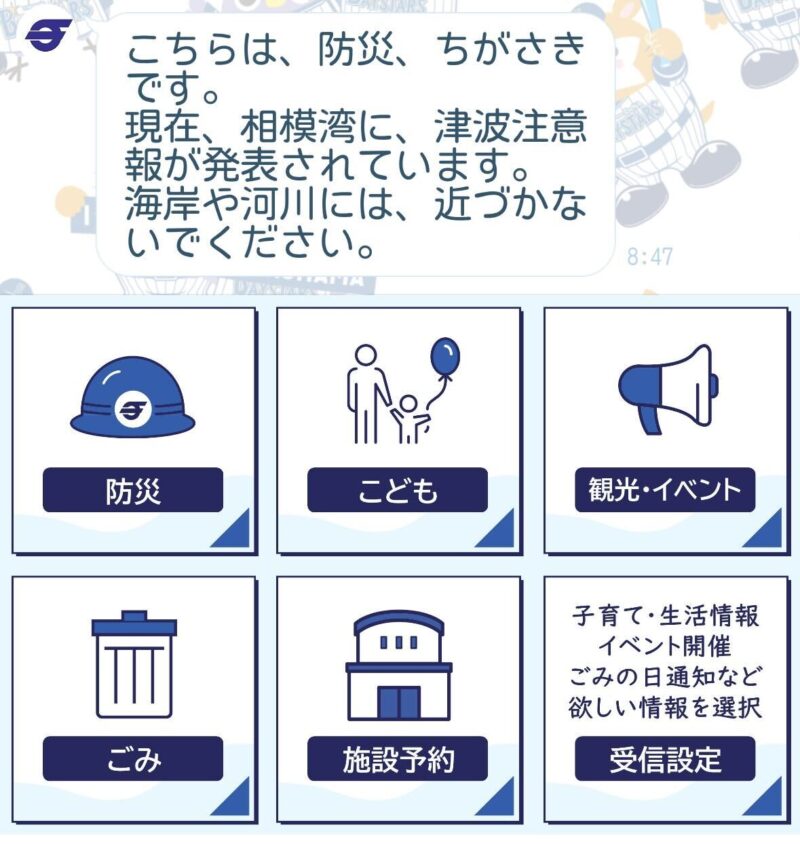Open 施設予約 facility reservation tile
800x848 pixels.
(398, 698)
